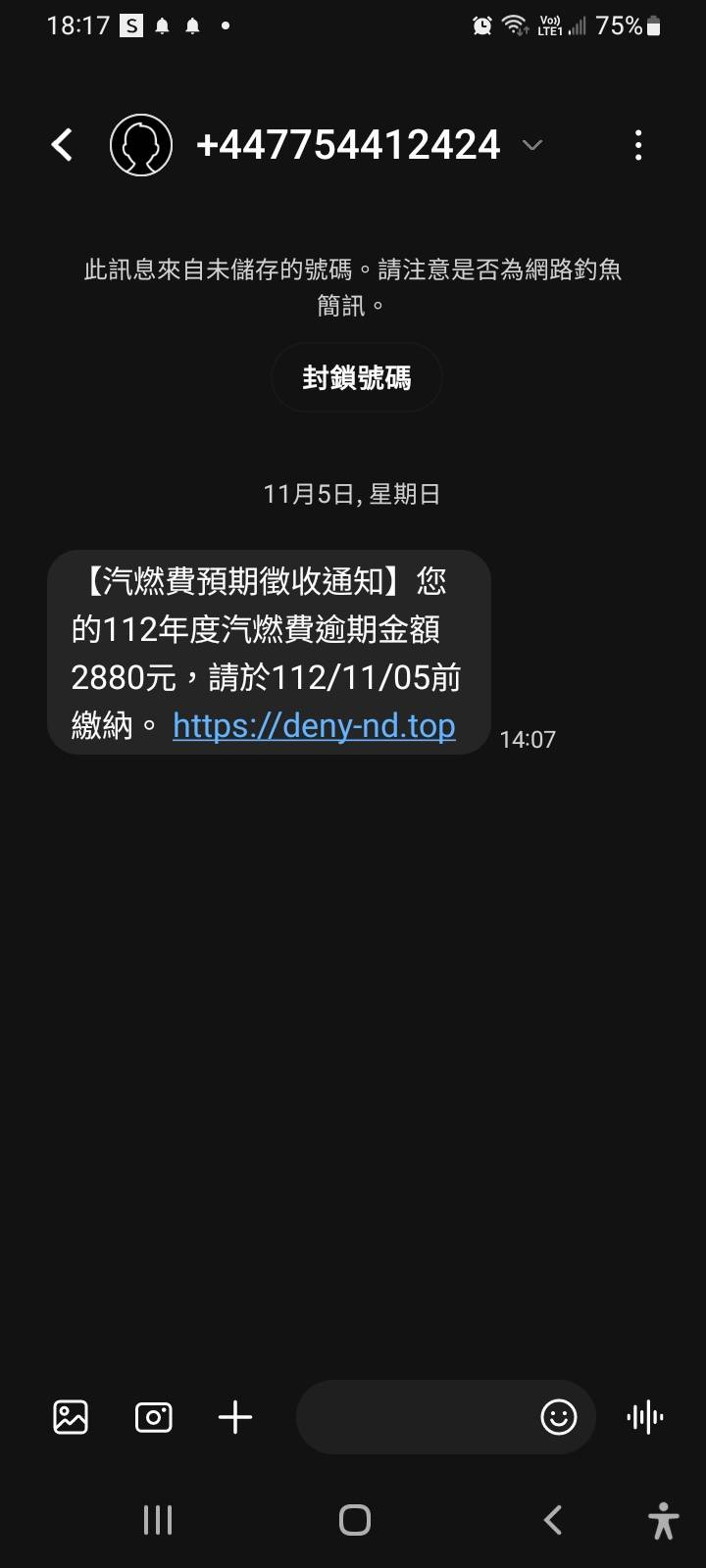The height and width of the screenshot is (1568, 706).
Task: Go to the home screen
Action: point(354,1520)
